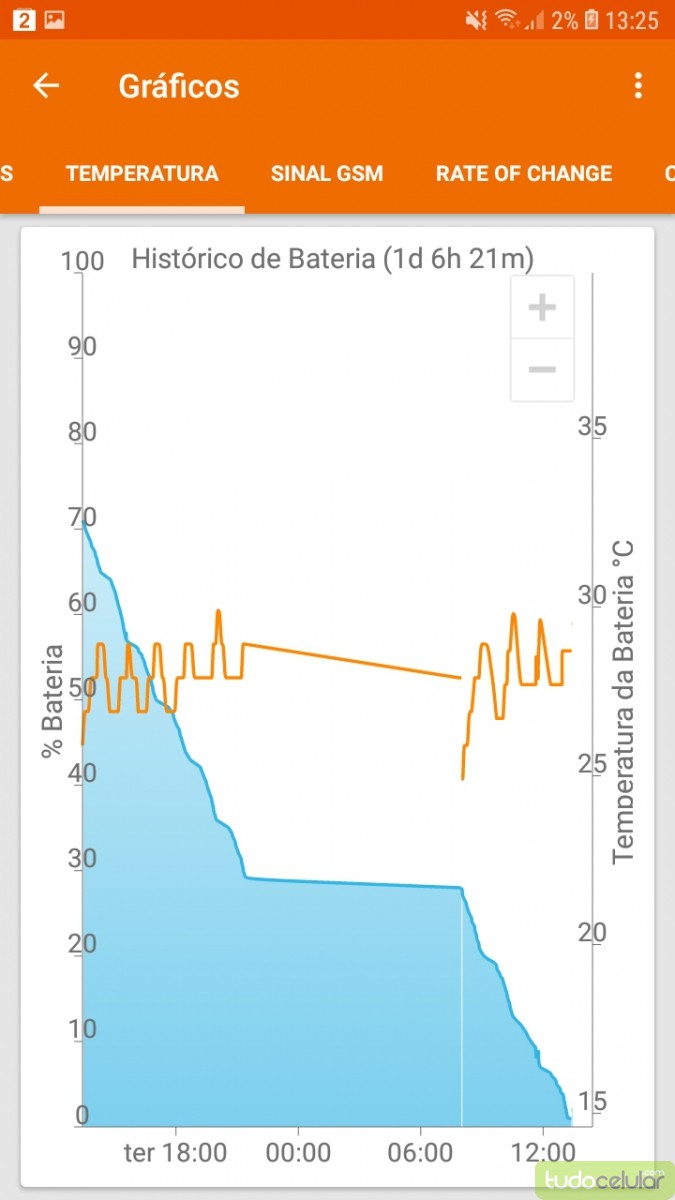
Task: Switch to the Temperatura tab
Action: [142, 173]
